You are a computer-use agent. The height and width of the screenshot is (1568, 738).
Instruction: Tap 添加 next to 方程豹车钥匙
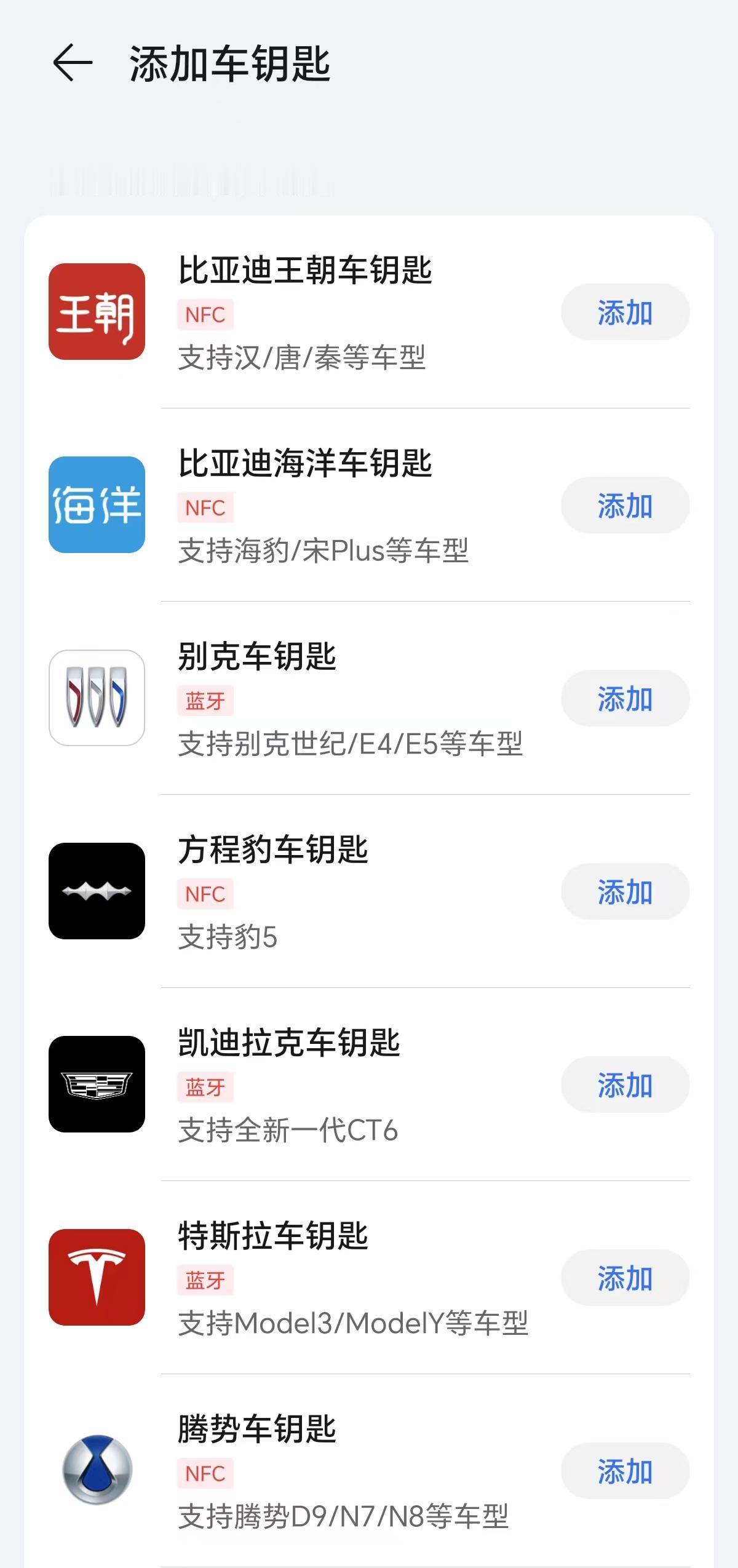coord(625,891)
